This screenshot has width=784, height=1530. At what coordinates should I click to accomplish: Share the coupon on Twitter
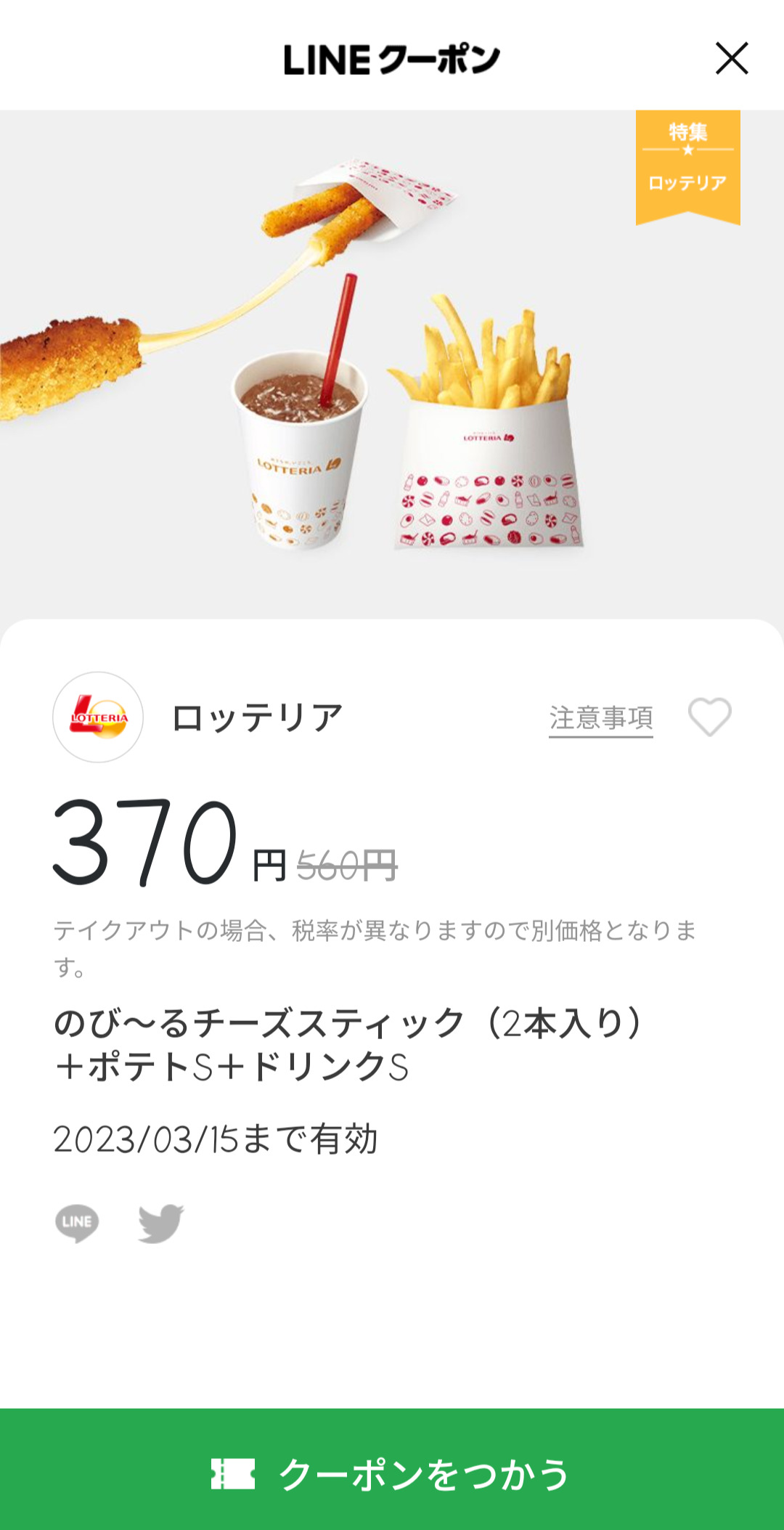pyautogui.click(x=161, y=1223)
